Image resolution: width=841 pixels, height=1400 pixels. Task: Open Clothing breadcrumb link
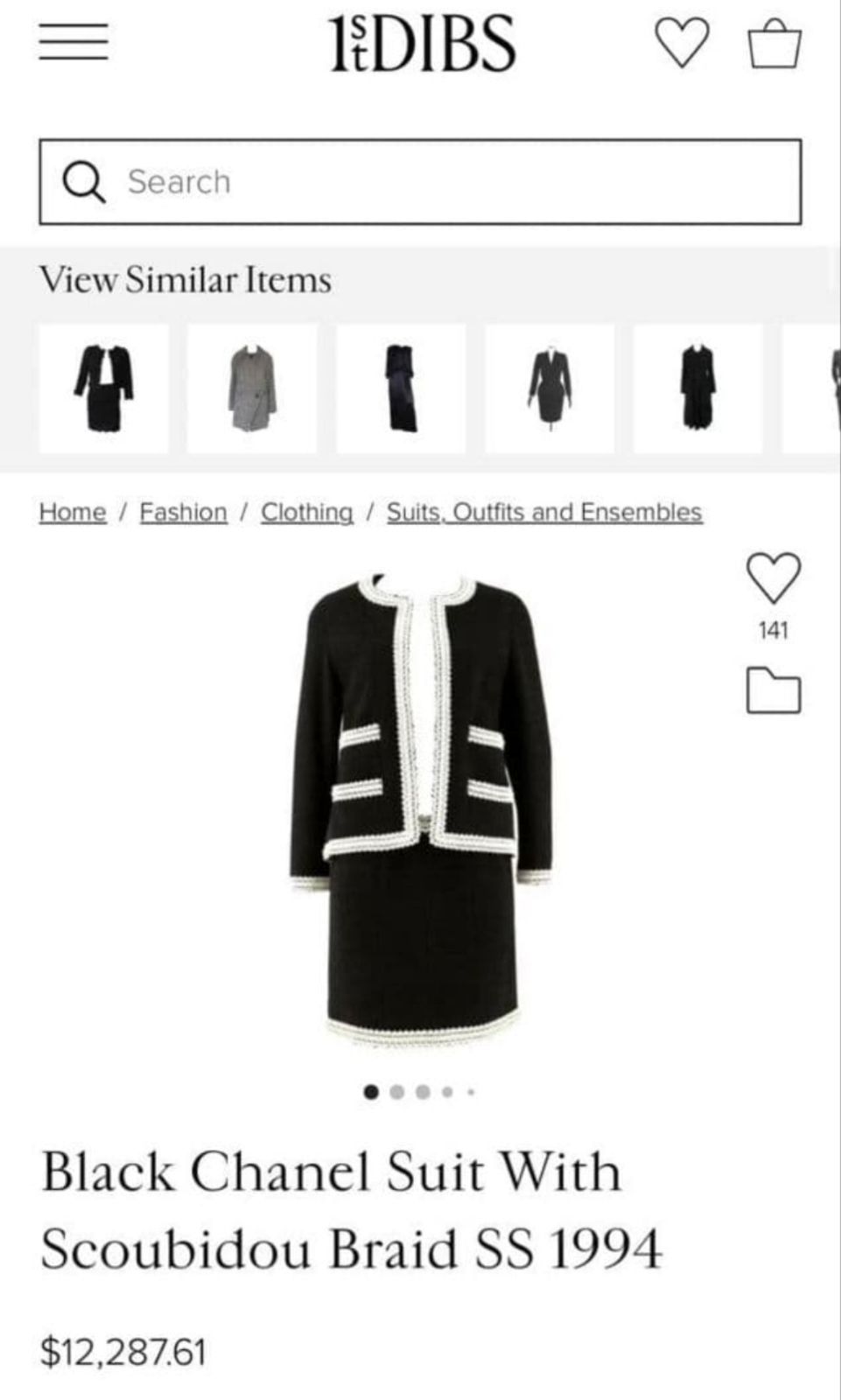click(x=306, y=512)
